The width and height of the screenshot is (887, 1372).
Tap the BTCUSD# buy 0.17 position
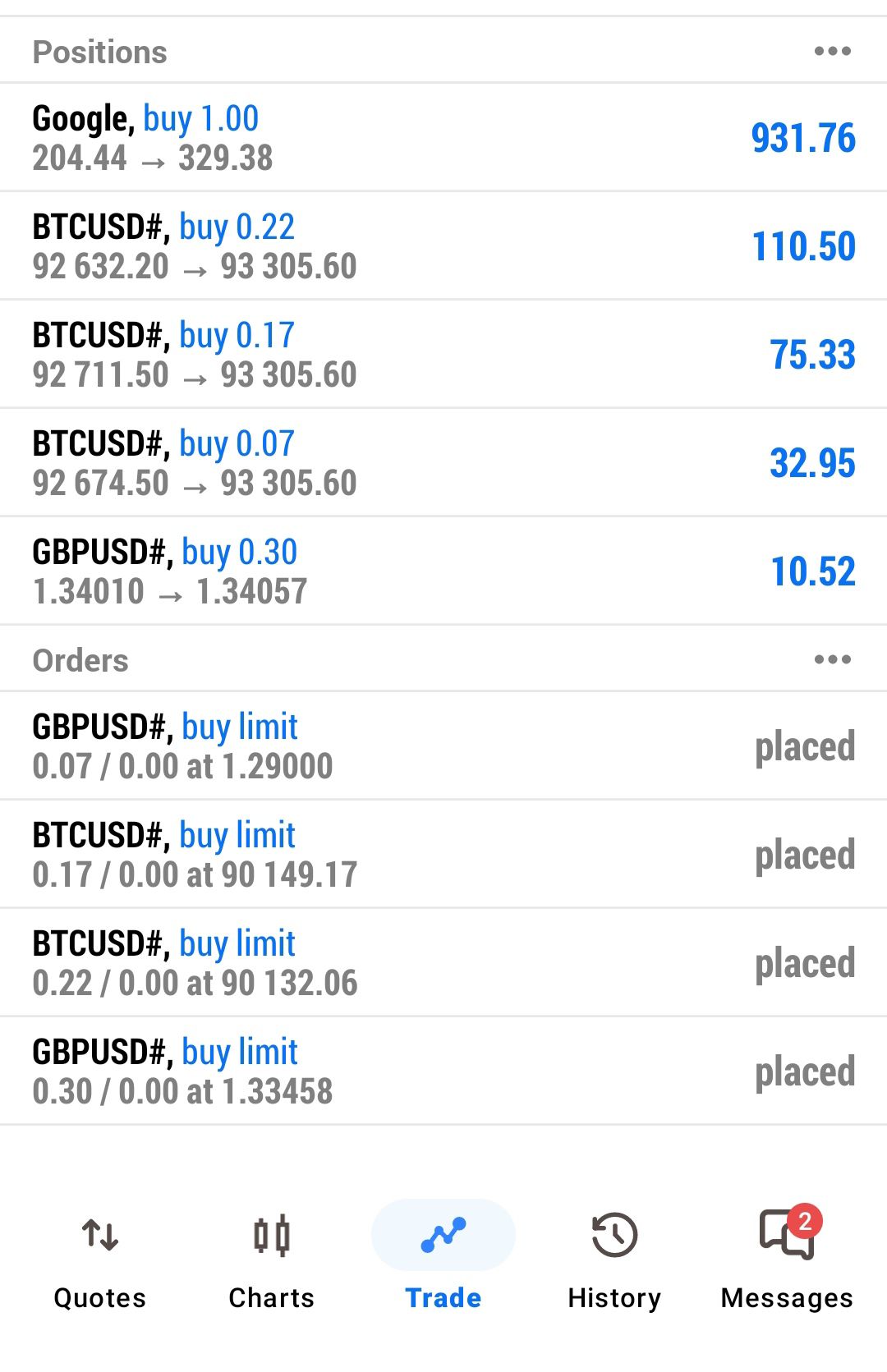[x=443, y=355]
